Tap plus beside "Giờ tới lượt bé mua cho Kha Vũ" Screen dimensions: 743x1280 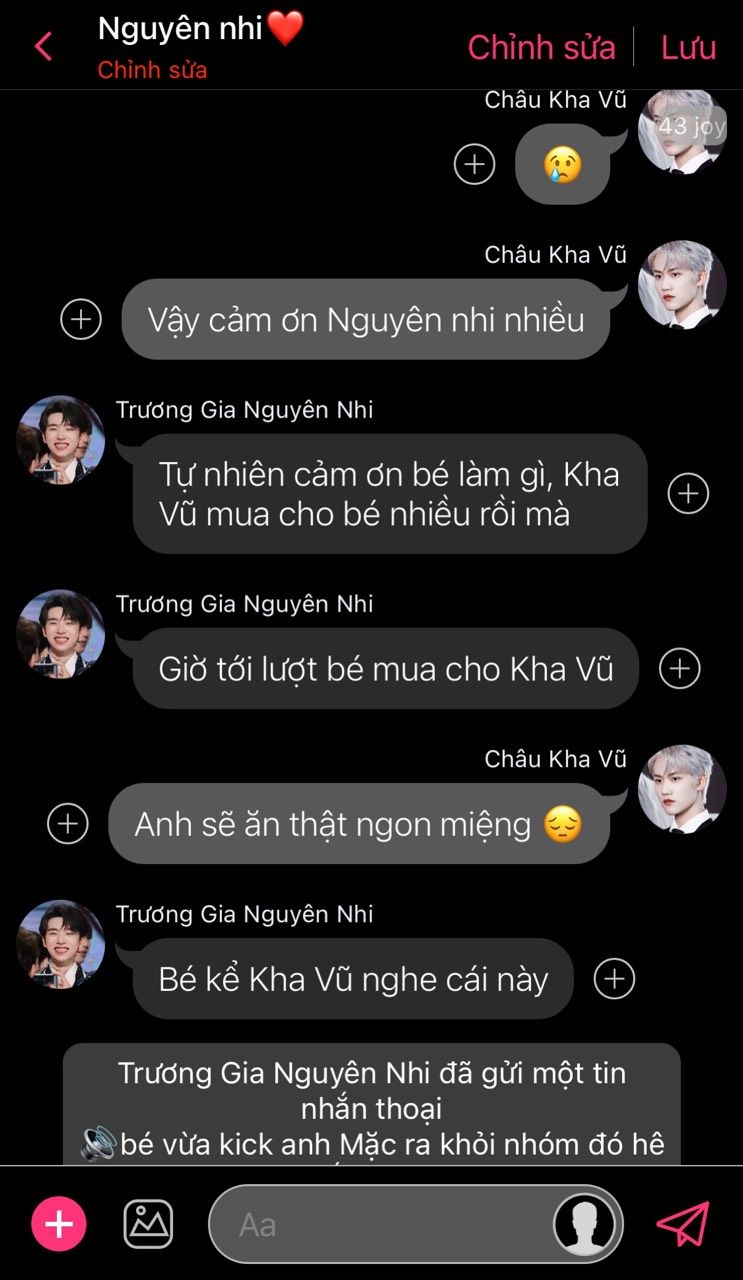pos(680,668)
